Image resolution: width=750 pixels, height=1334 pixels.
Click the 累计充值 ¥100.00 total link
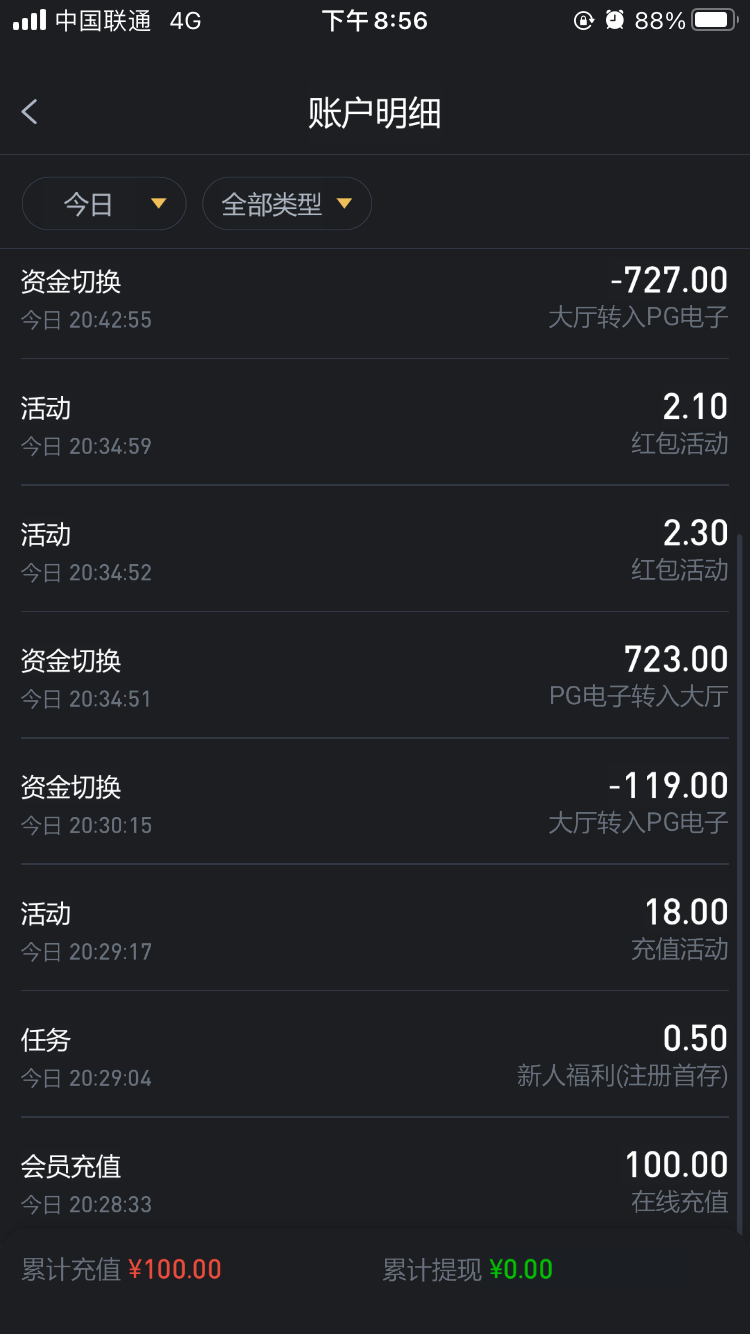tap(120, 1268)
